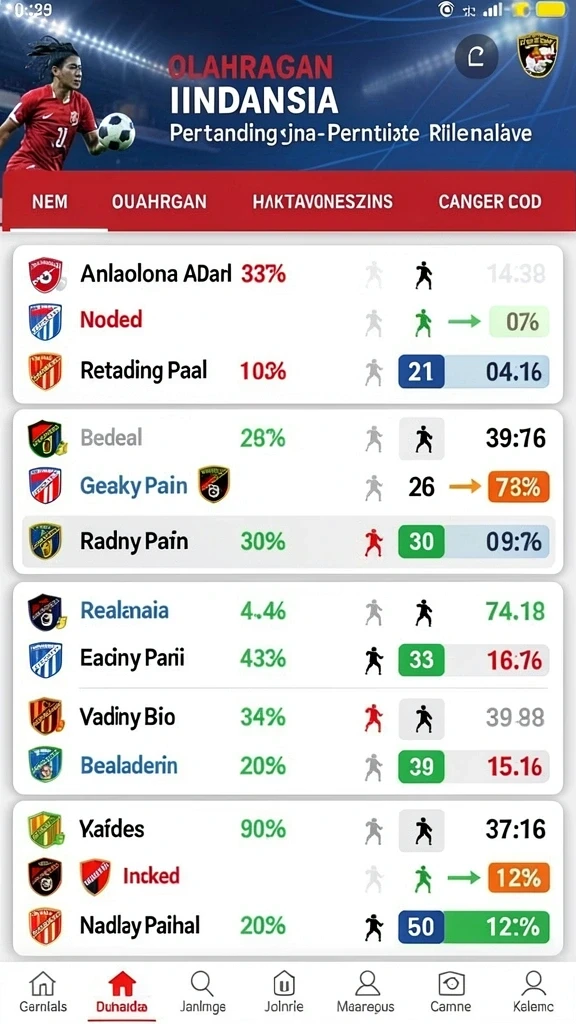This screenshot has height=1024, width=576.
Task: Go to the Gernlals home tab
Action: click(x=43, y=991)
